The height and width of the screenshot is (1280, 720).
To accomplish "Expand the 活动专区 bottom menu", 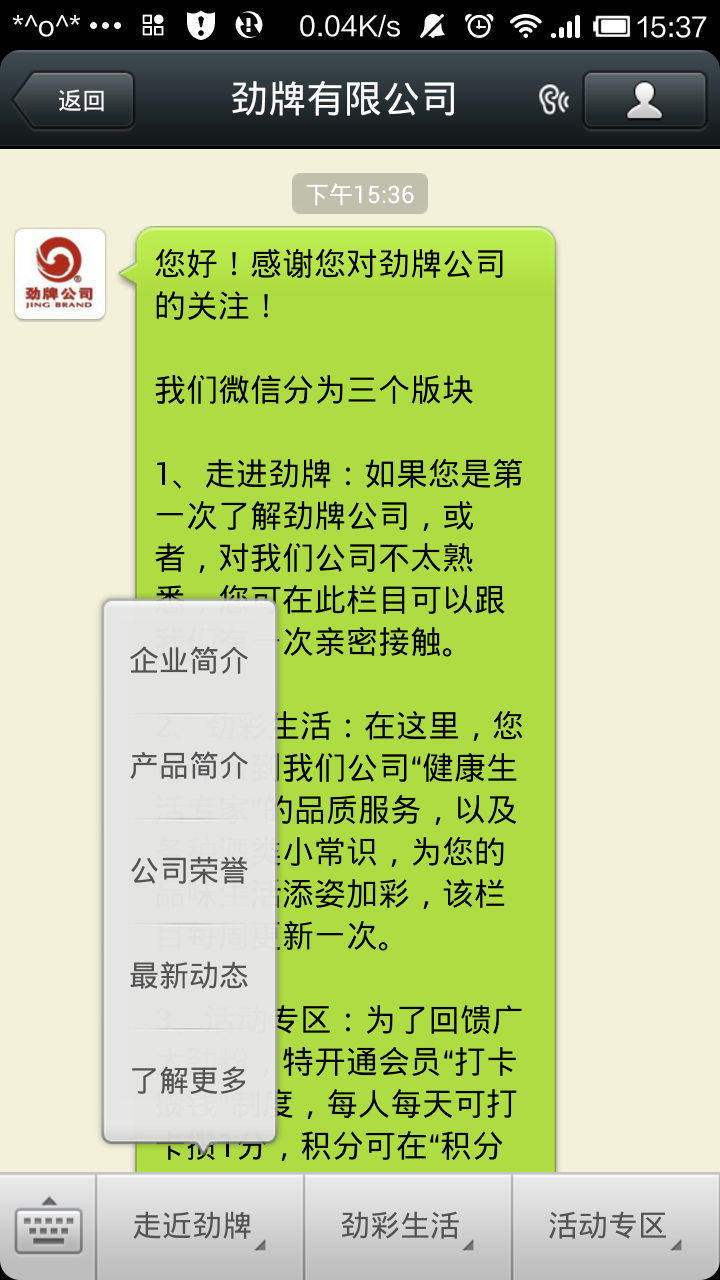I will tap(614, 1227).
